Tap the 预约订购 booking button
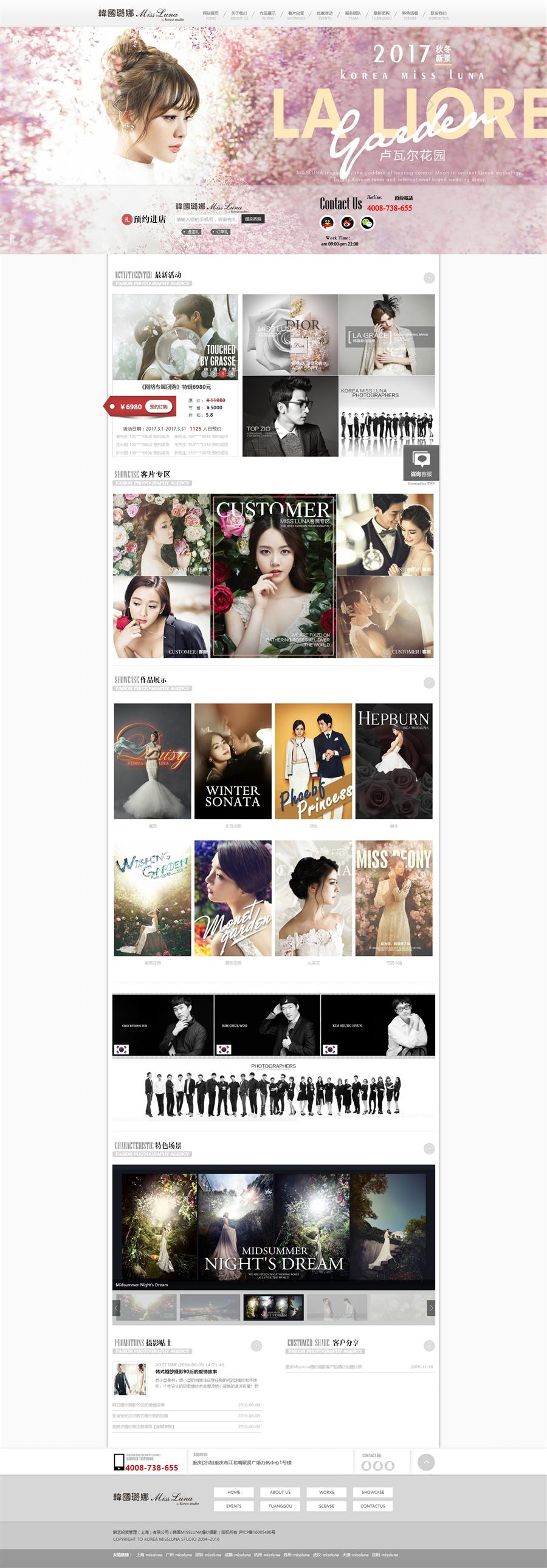 tap(159, 407)
